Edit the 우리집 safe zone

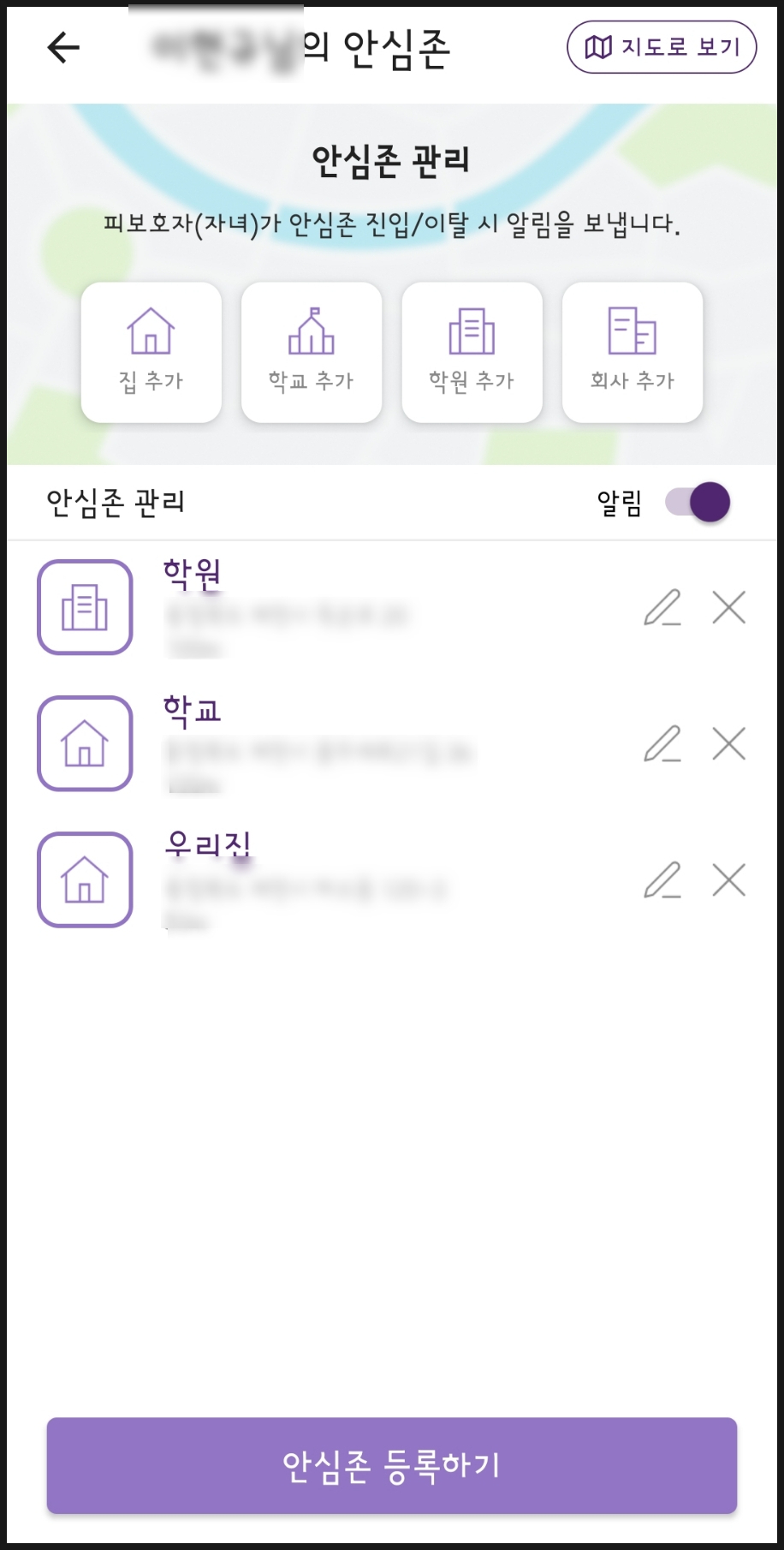(662, 880)
